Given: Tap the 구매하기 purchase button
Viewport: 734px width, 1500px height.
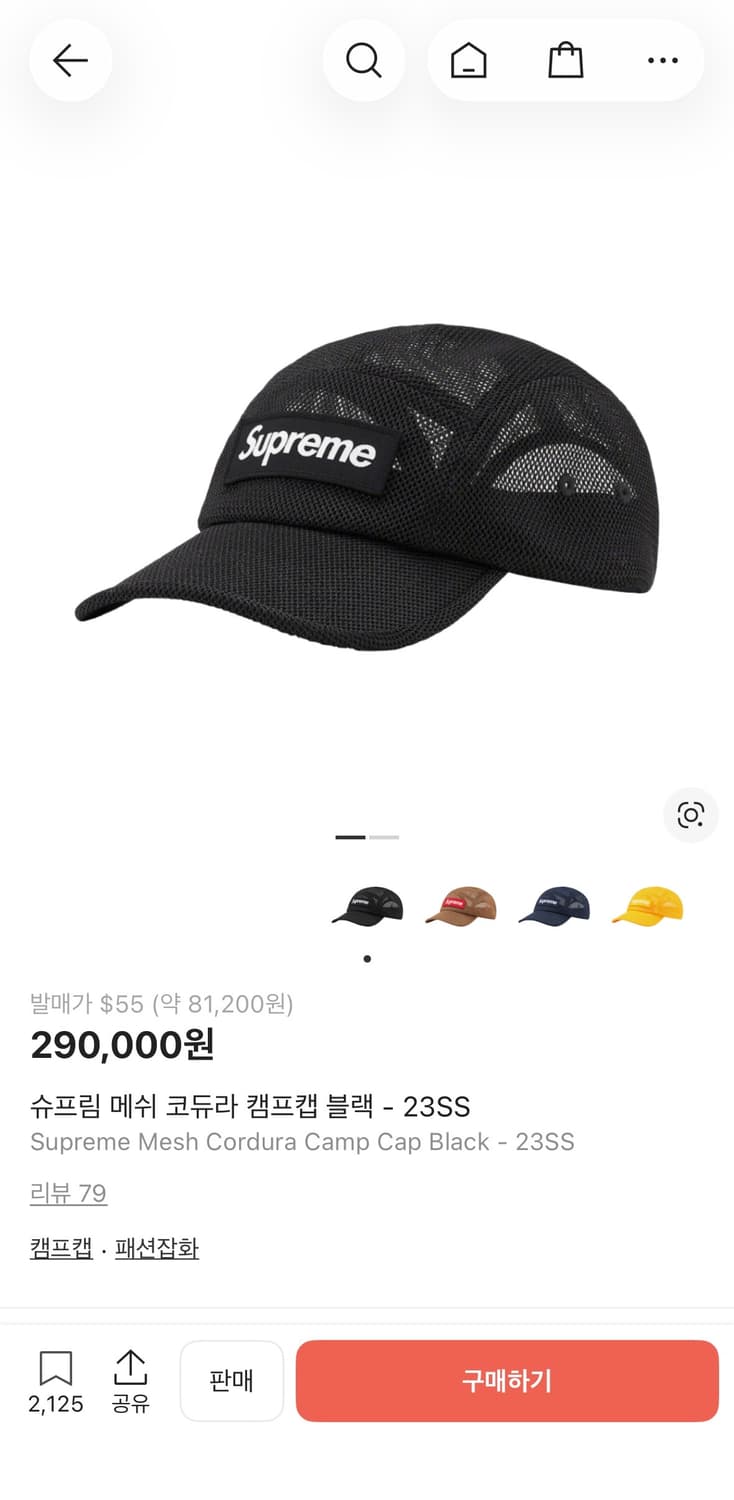Looking at the screenshot, I should [x=507, y=1381].
